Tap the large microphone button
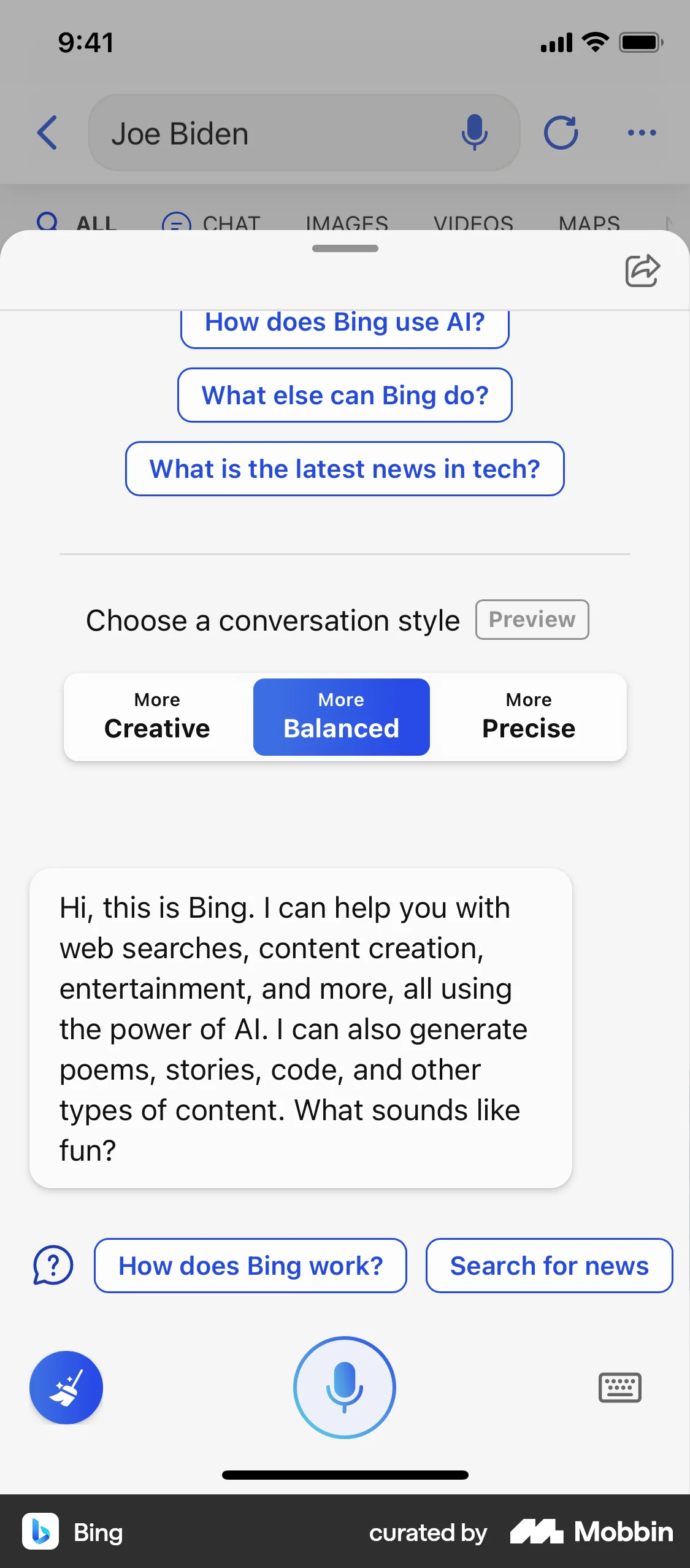Viewport: 690px width, 1568px height. point(345,1388)
